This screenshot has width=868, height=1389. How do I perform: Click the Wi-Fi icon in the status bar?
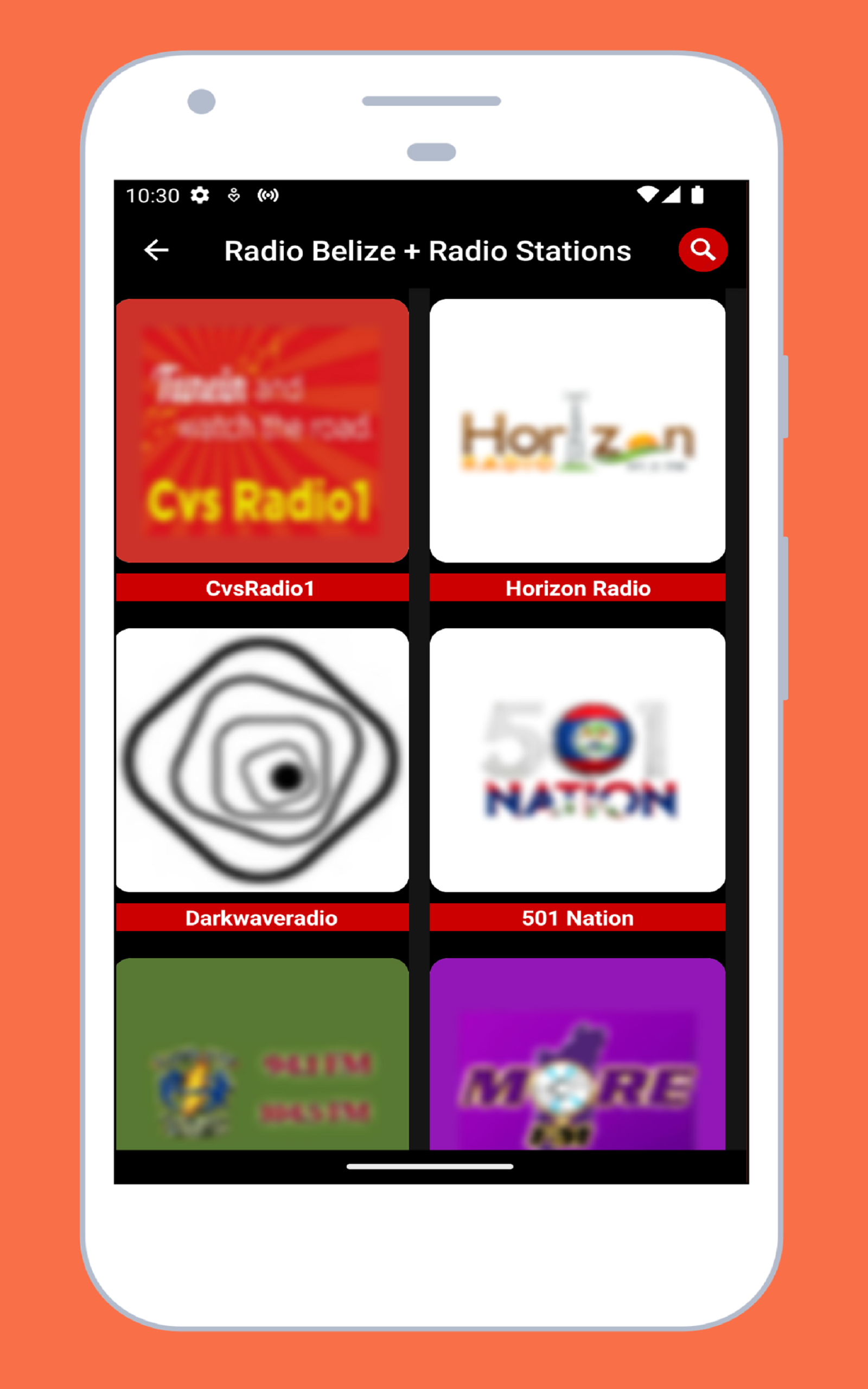click(648, 195)
